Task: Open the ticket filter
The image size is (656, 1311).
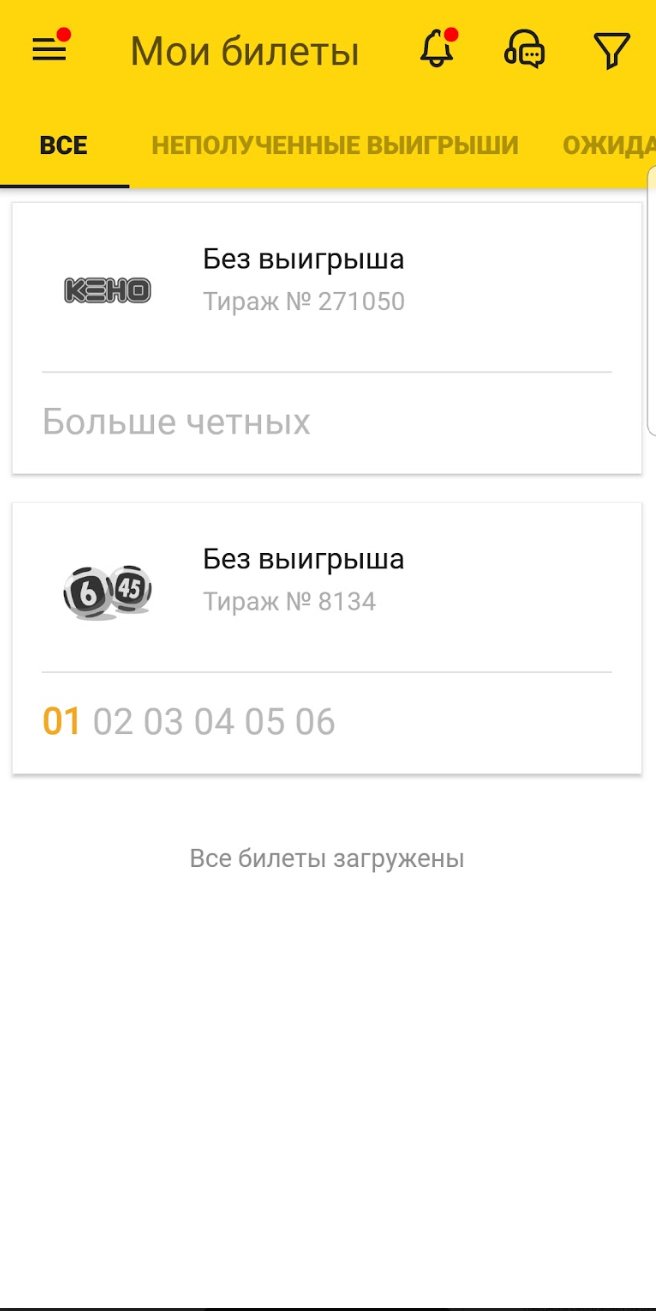Action: [611, 50]
